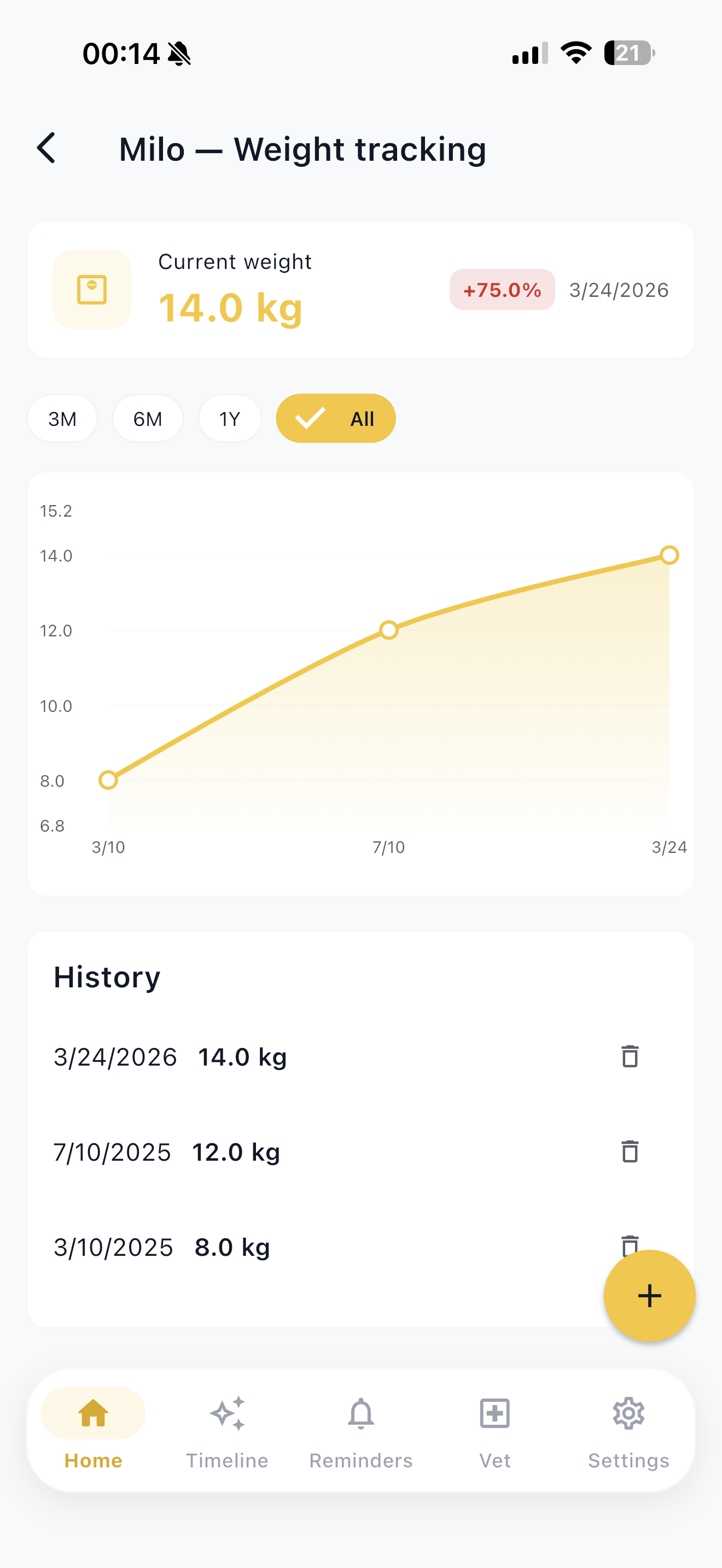Select the 6M time range filter
Image resolution: width=722 pixels, height=1568 pixels.
[x=147, y=418]
